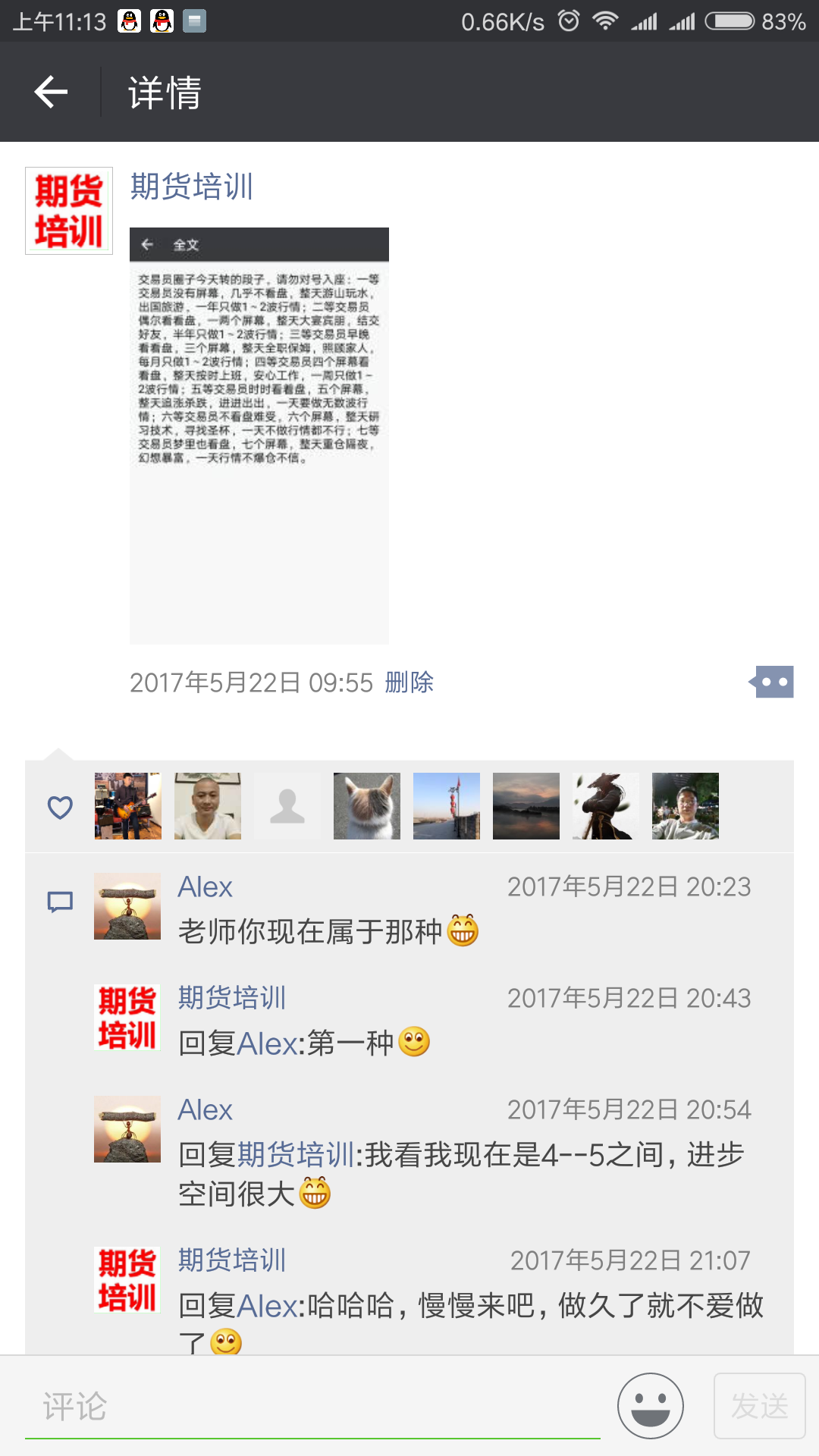Tap Alex's name on the 20:23 comment
This screenshot has width=819, height=1456.
[205, 887]
